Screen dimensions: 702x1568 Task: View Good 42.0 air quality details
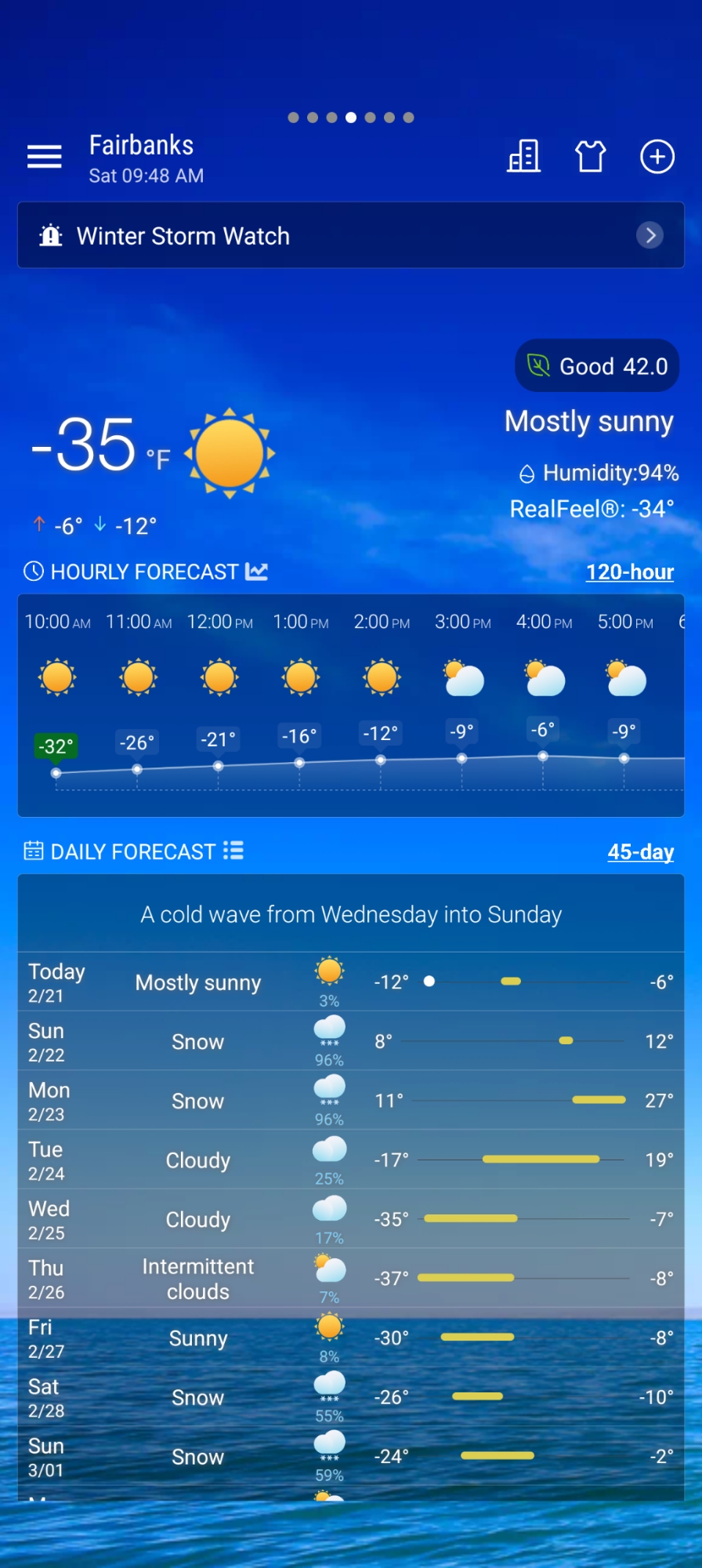coord(597,366)
